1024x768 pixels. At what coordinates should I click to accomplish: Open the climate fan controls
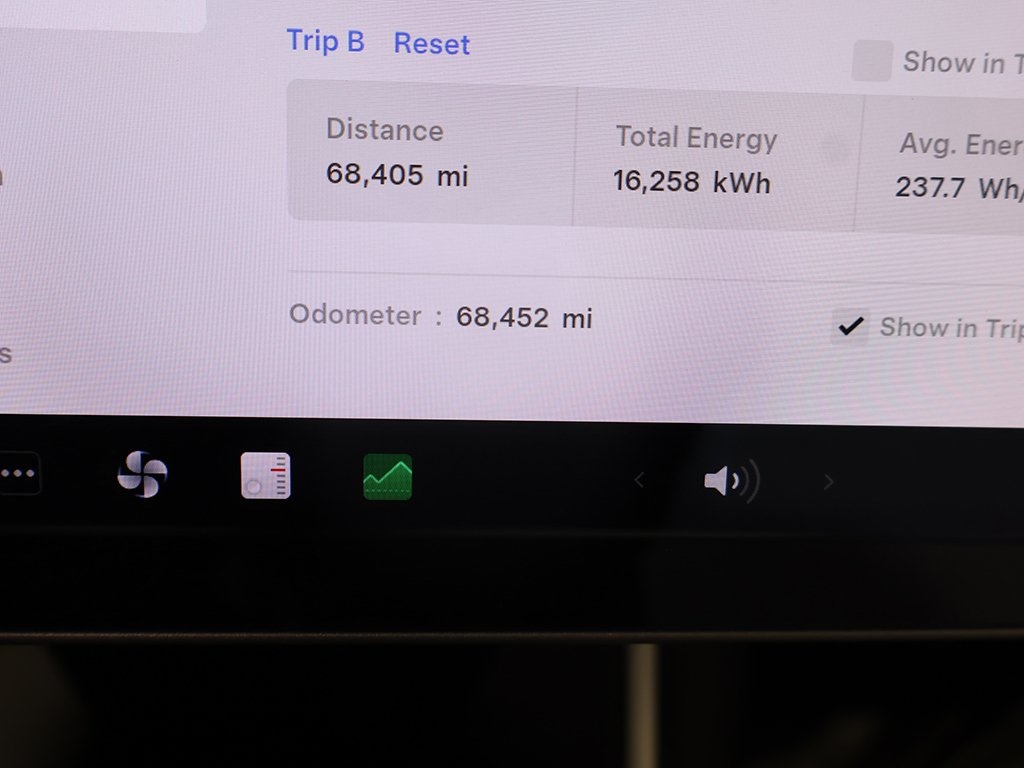point(142,474)
